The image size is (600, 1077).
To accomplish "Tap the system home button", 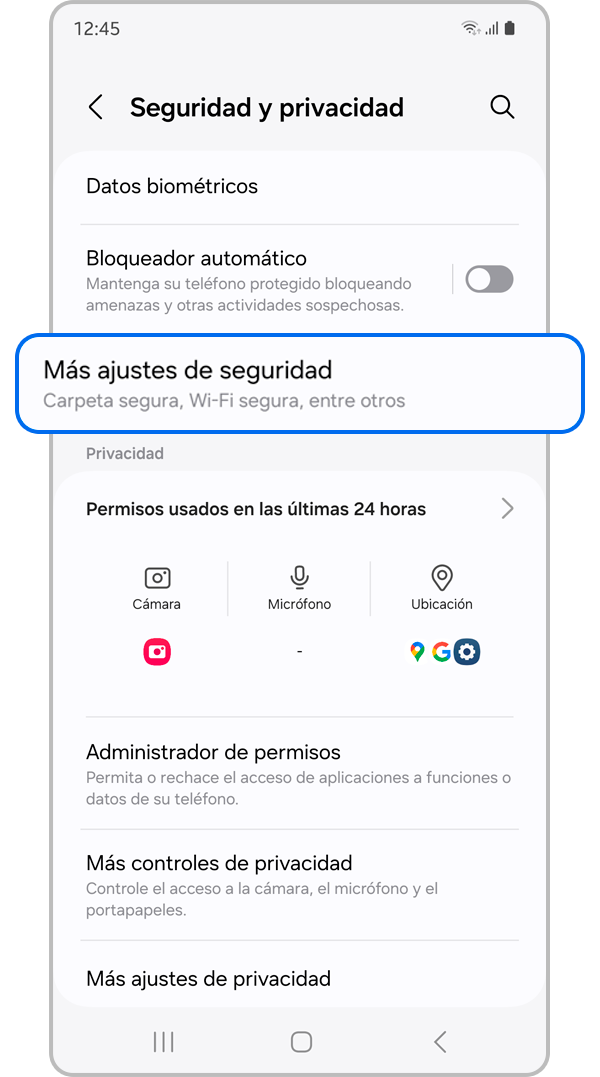I will pyautogui.click(x=301, y=1042).
